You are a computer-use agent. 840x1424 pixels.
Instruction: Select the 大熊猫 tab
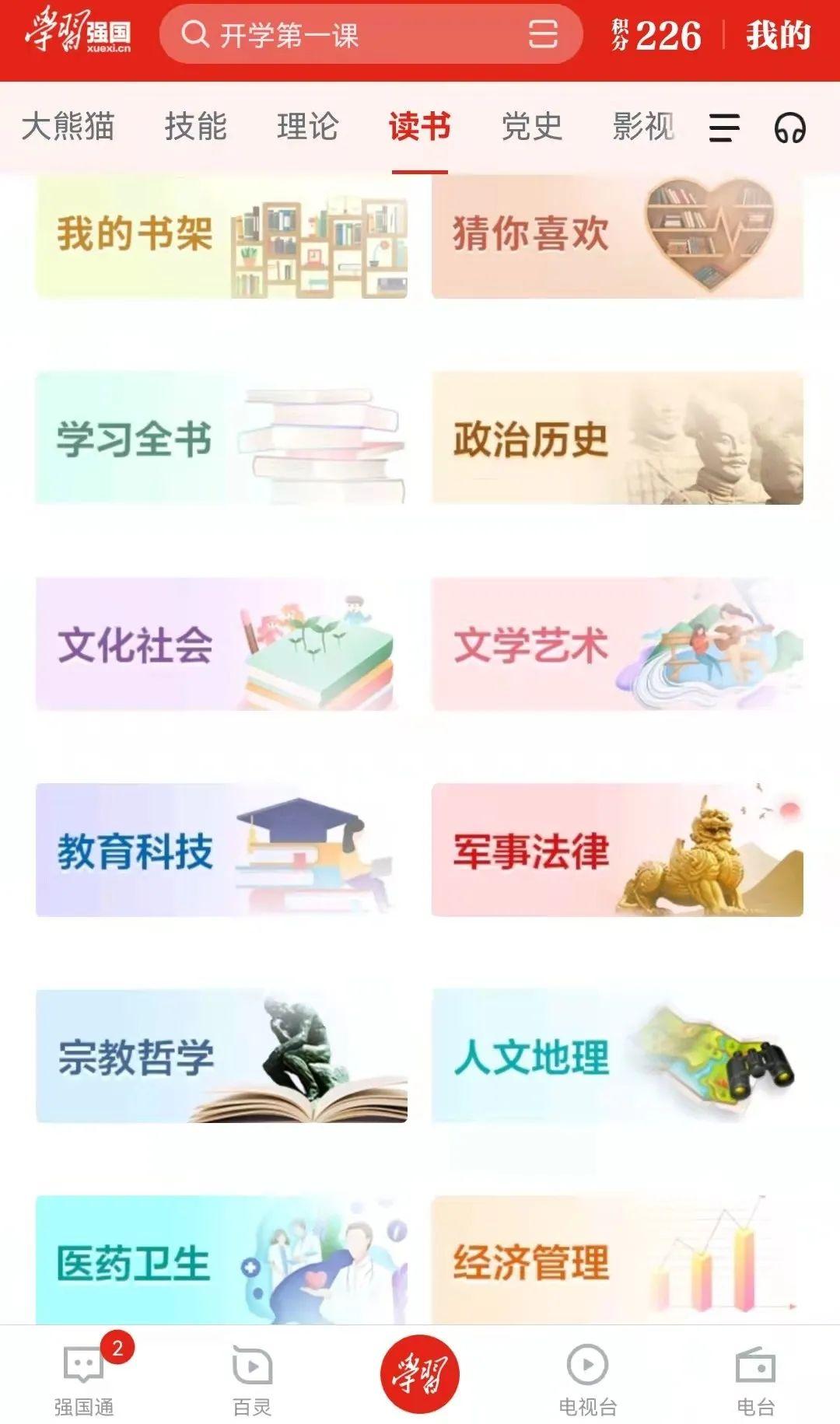(68, 127)
